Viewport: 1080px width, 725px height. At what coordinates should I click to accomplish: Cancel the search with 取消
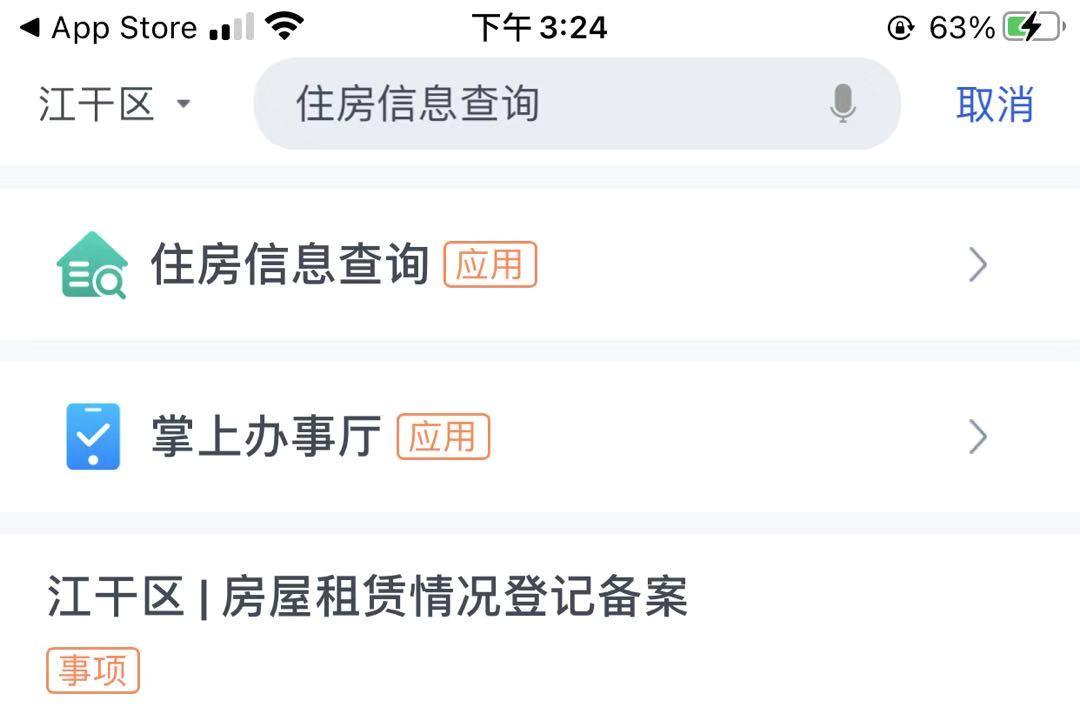(x=994, y=104)
